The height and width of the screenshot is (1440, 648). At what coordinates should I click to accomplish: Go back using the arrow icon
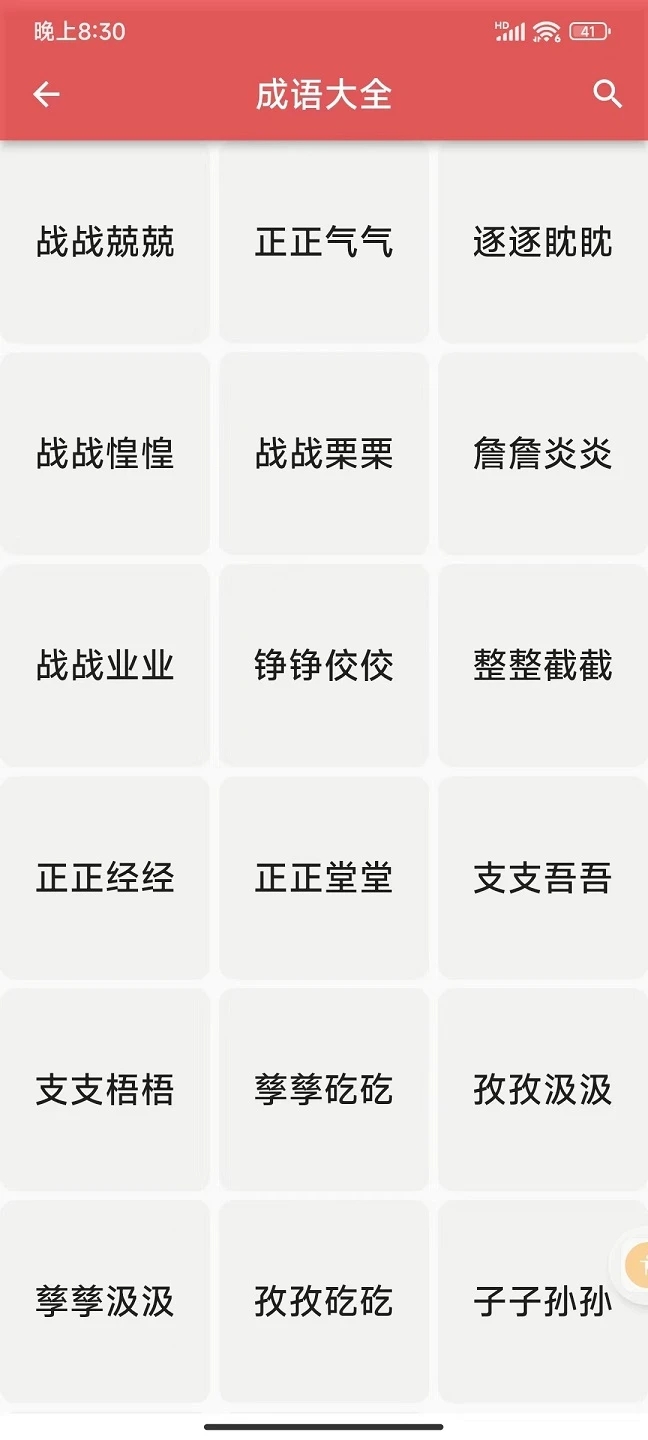[47, 95]
